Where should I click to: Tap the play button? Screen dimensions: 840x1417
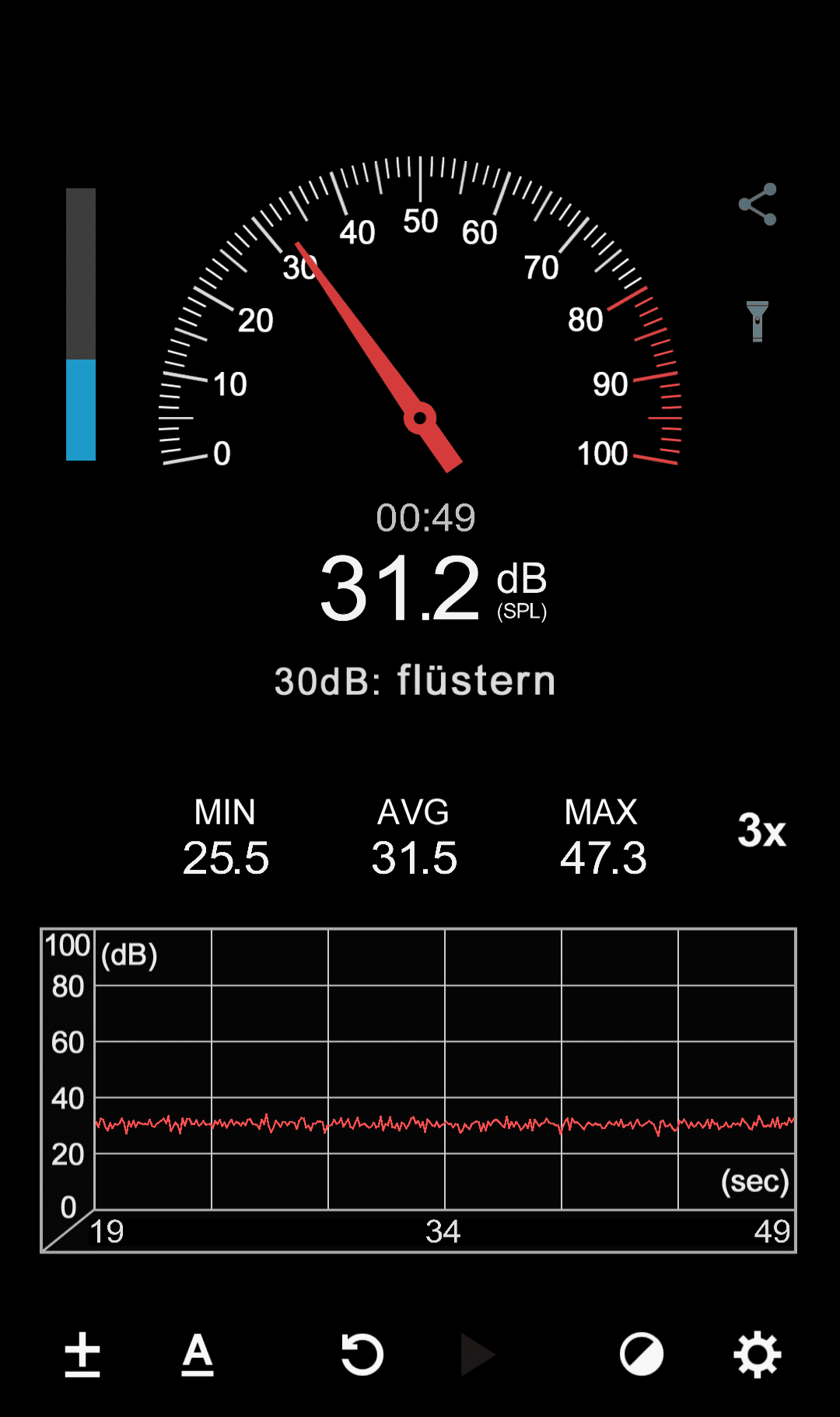tap(477, 1355)
